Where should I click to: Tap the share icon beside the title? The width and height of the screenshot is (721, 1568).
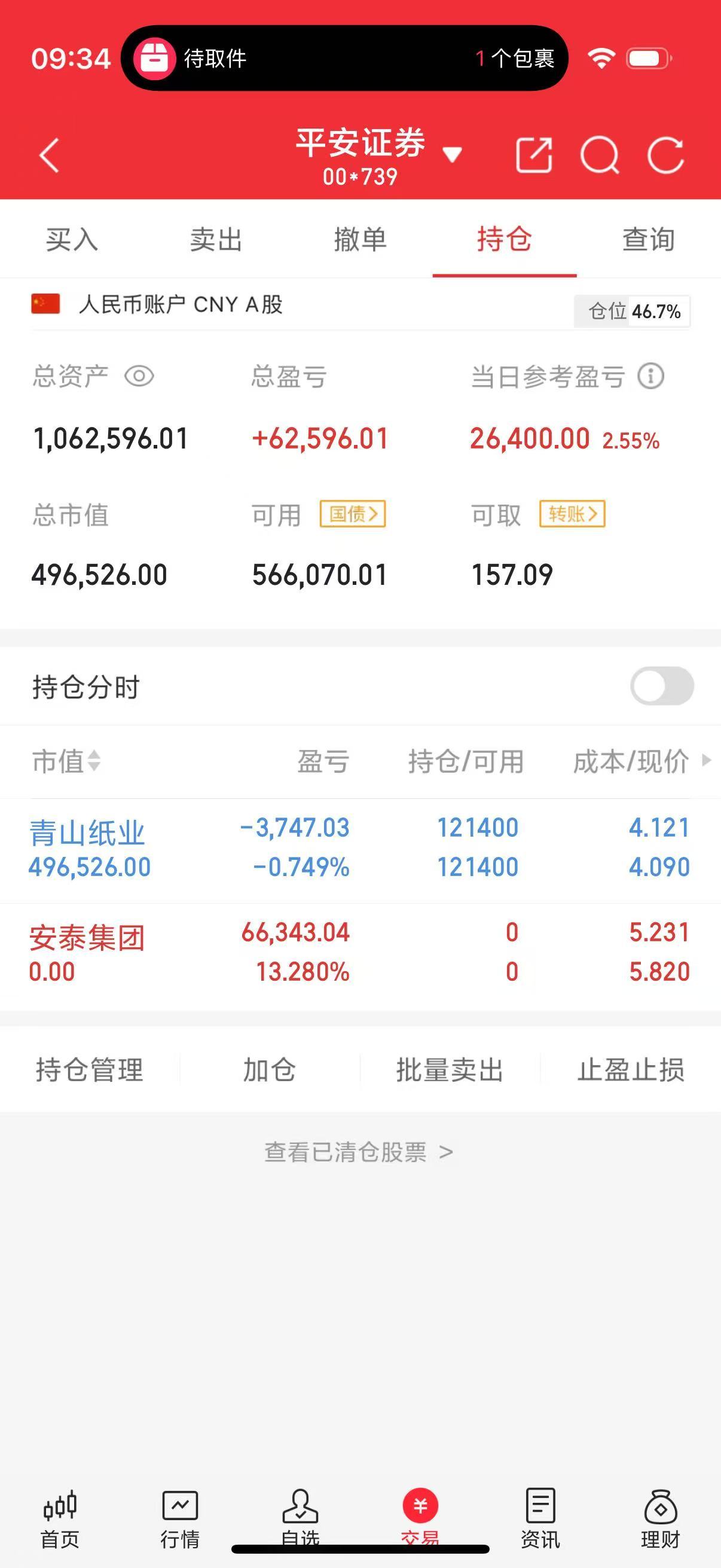click(x=534, y=155)
